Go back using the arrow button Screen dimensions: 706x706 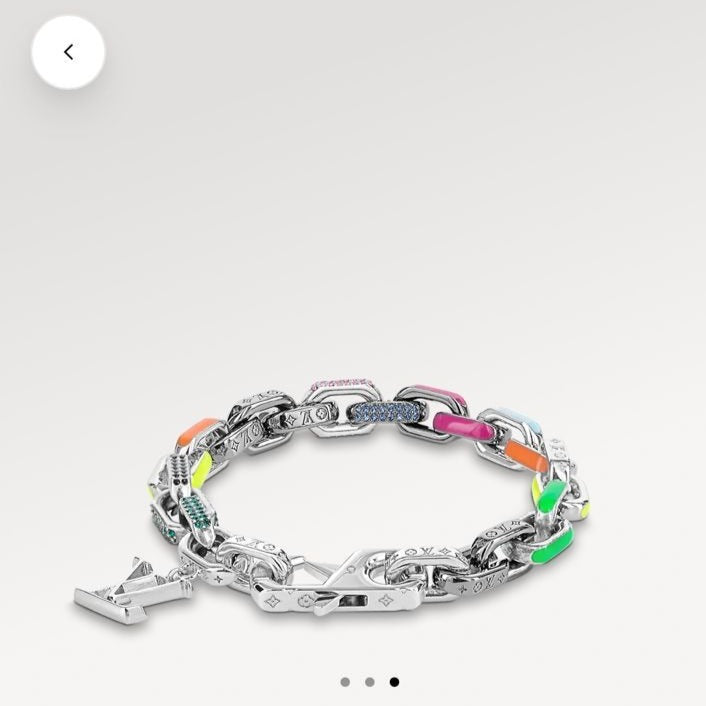point(68,52)
